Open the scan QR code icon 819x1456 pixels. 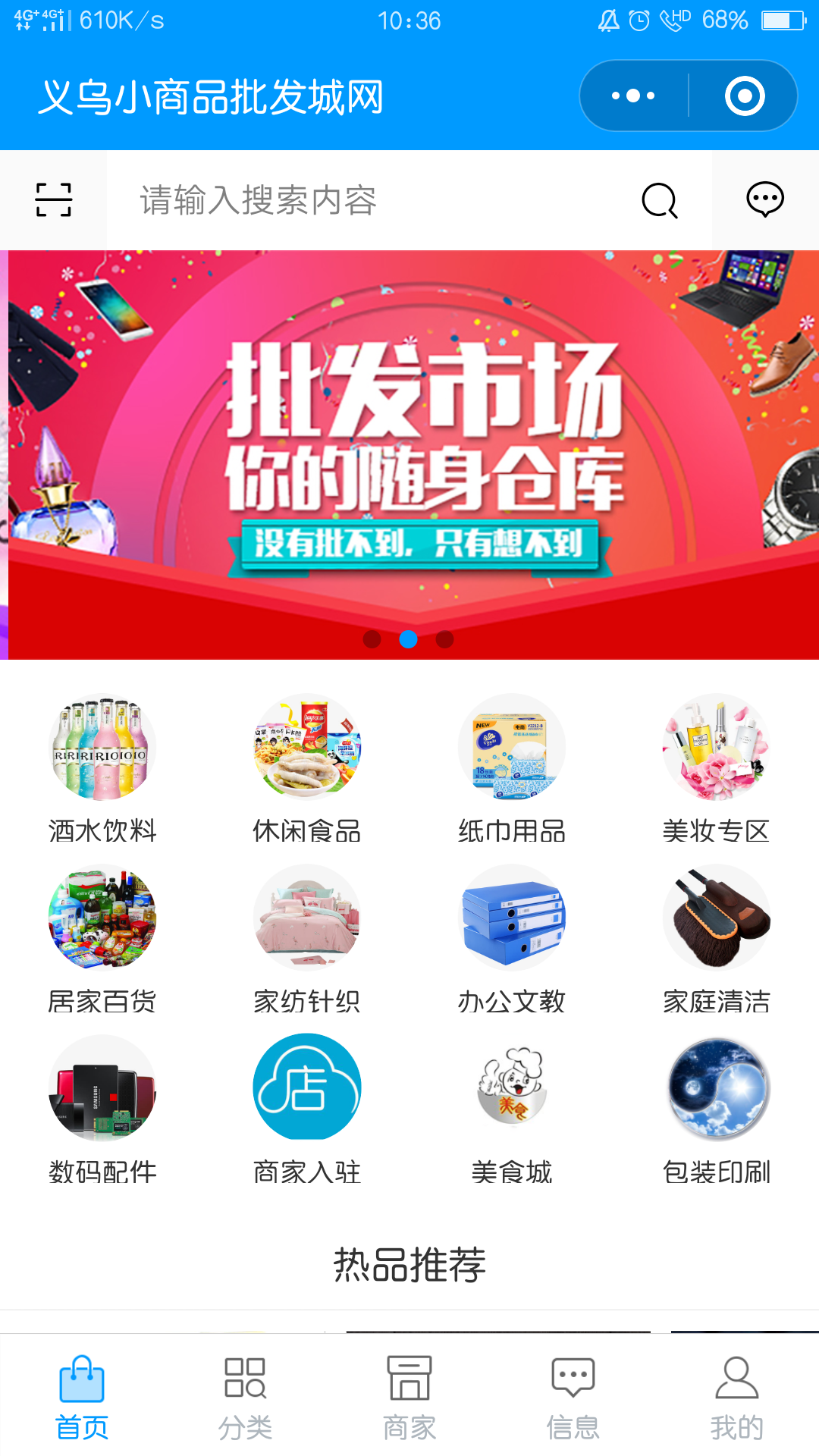[x=53, y=200]
